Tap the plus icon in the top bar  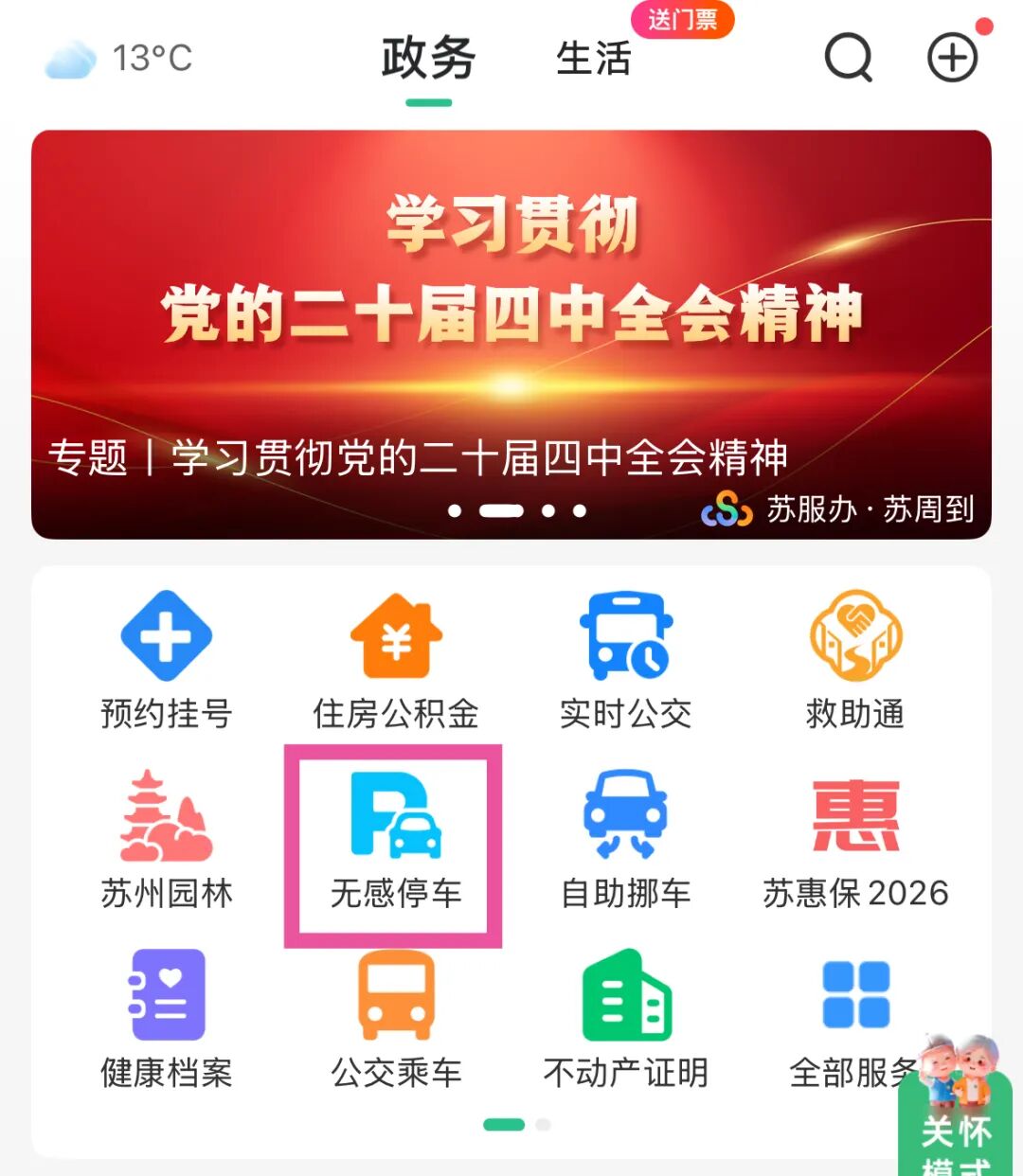click(952, 59)
